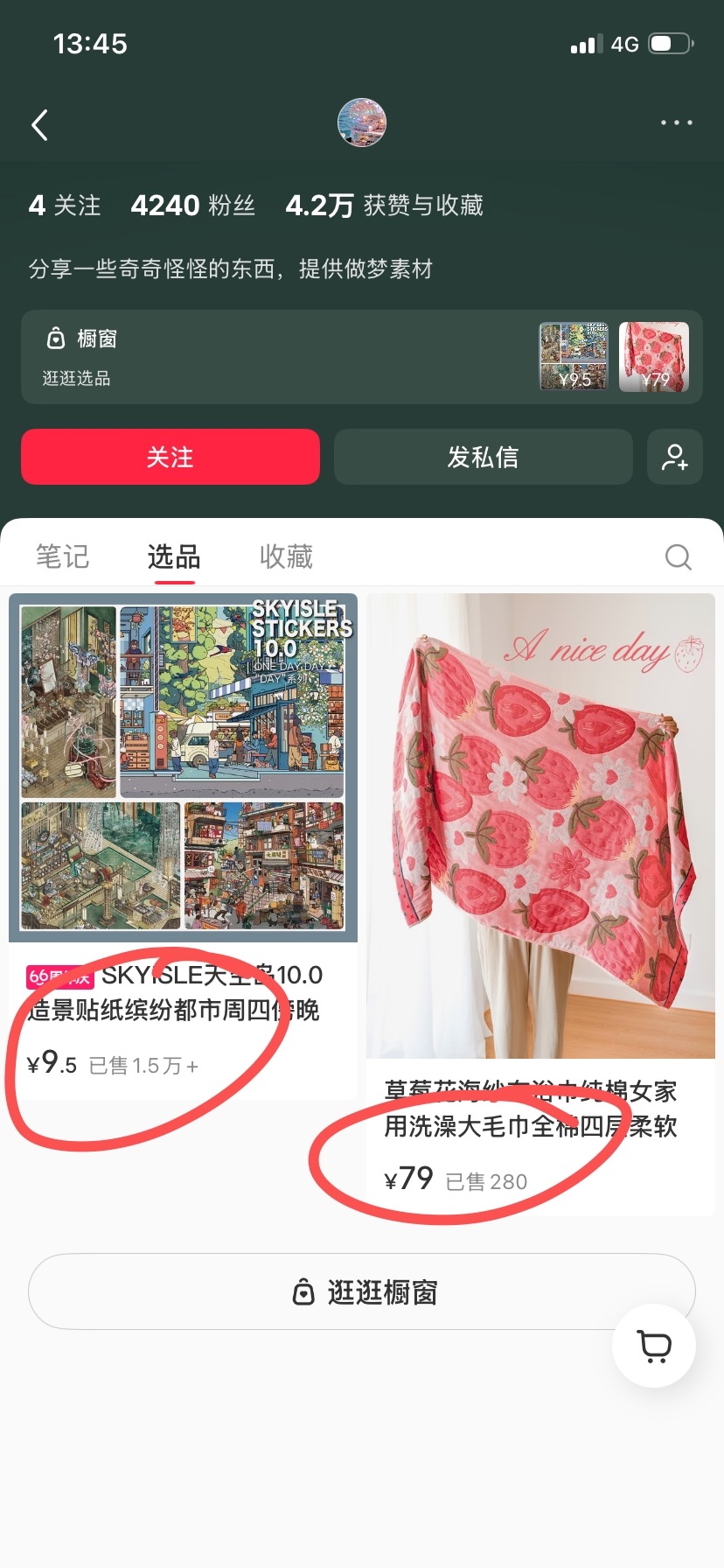Tap the profile avatar picture
Viewport: 724px width, 1568px height.
362,122
